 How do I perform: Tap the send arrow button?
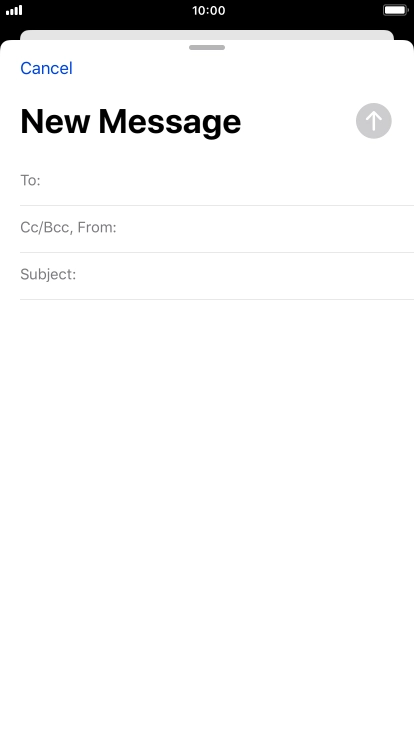coord(374,121)
